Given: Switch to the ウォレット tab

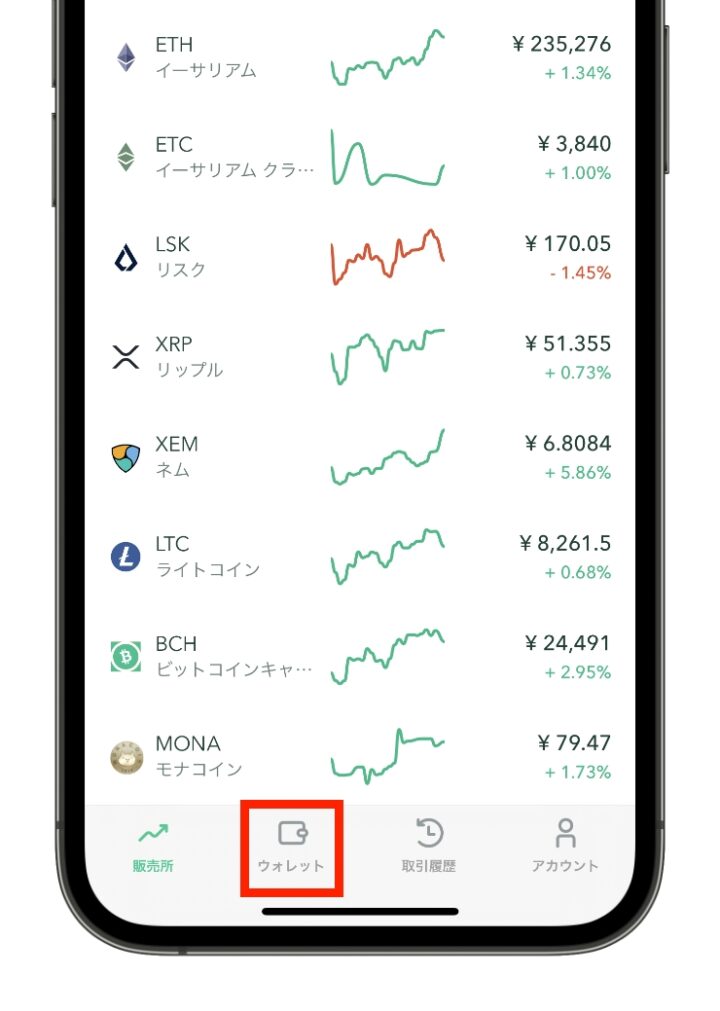Looking at the screenshot, I should pyautogui.click(x=291, y=846).
